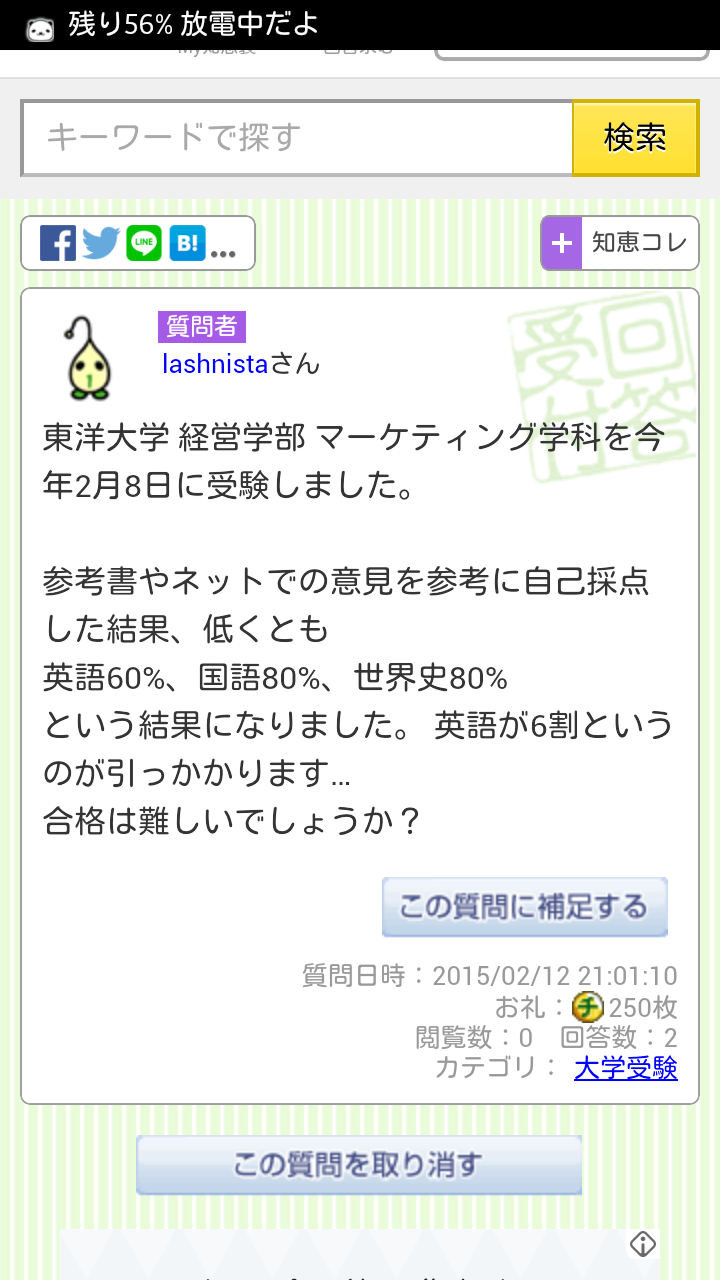Open the ad info icon
720x1280 pixels.
[642, 1244]
